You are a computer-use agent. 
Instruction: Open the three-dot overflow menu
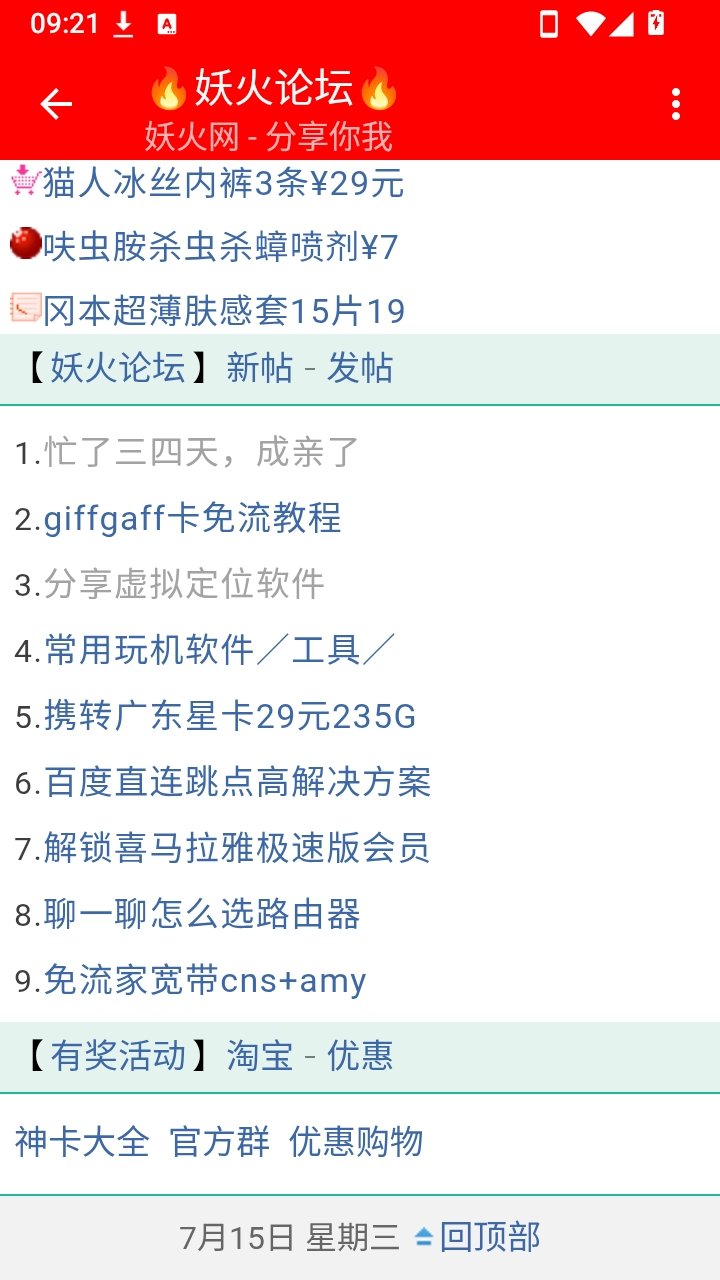click(x=676, y=104)
